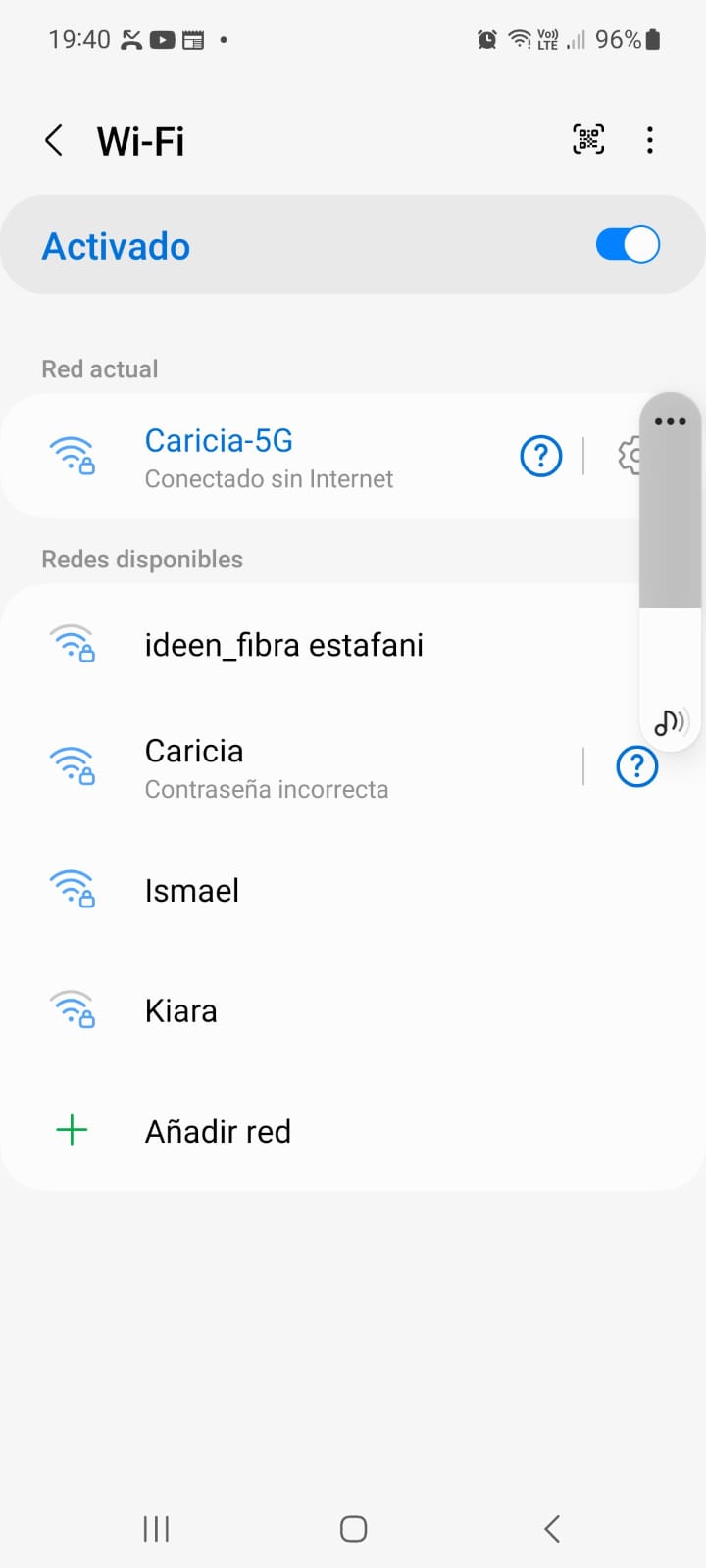Go to the home screen

click(x=353, y=1529)
